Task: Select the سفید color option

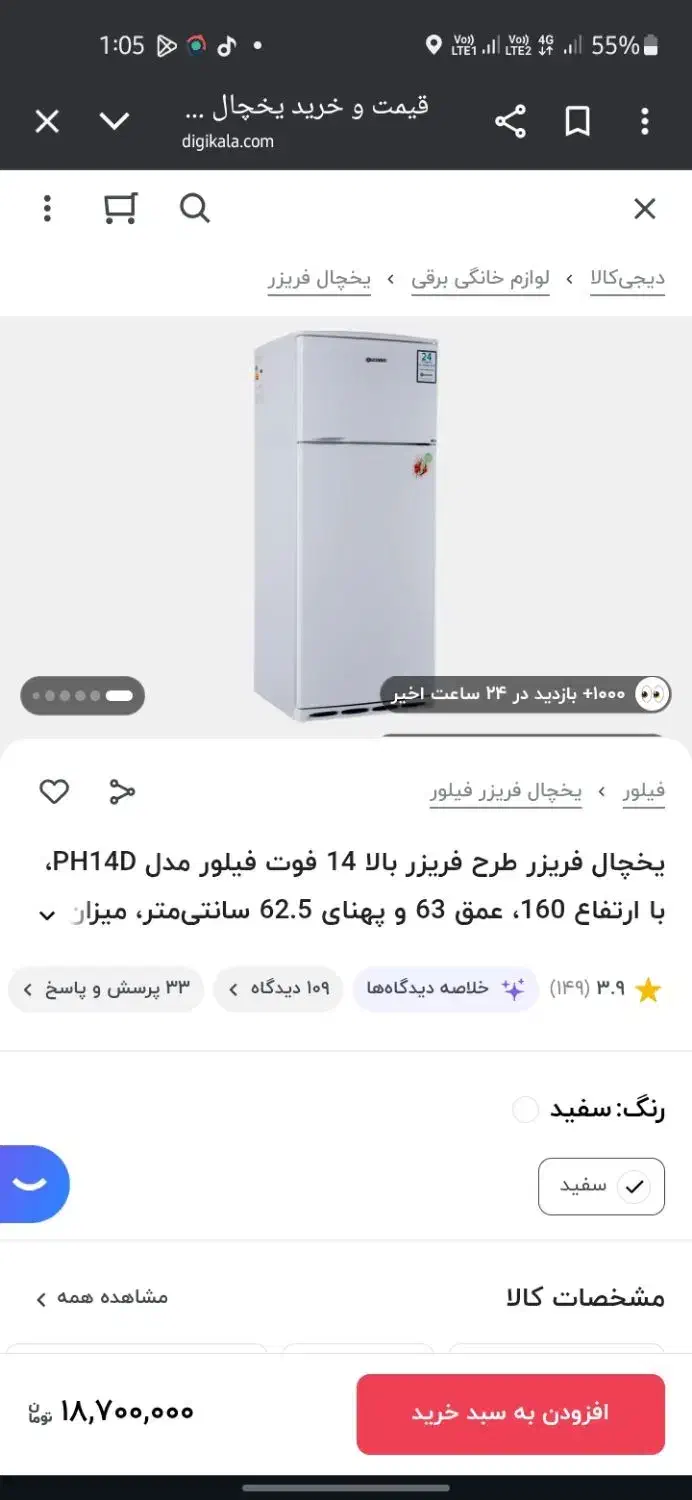Action: pyautogui.click(x=601, y=1186)
